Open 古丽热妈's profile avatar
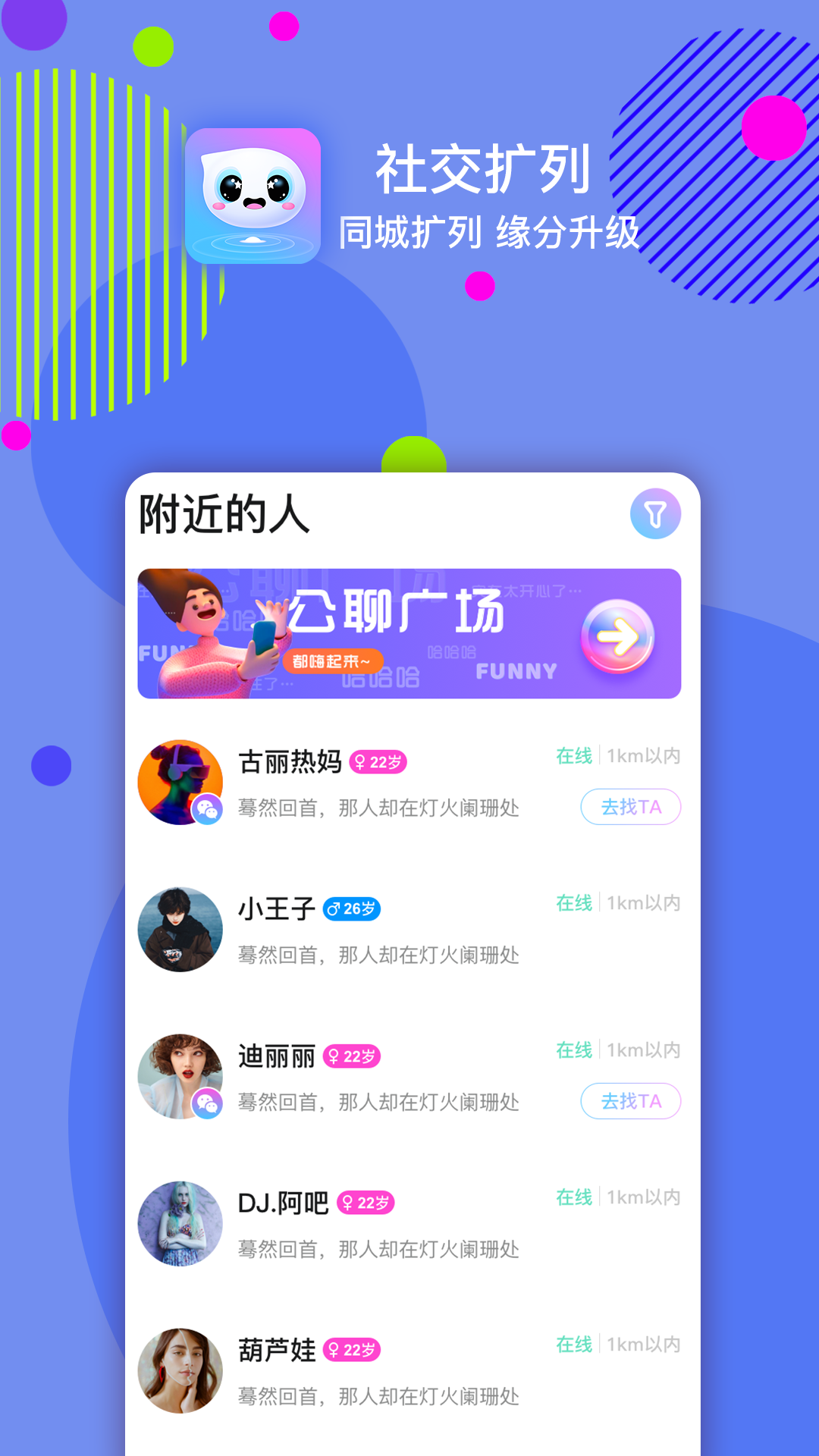This screenshot has height=1456, width=819. point(180,783)
